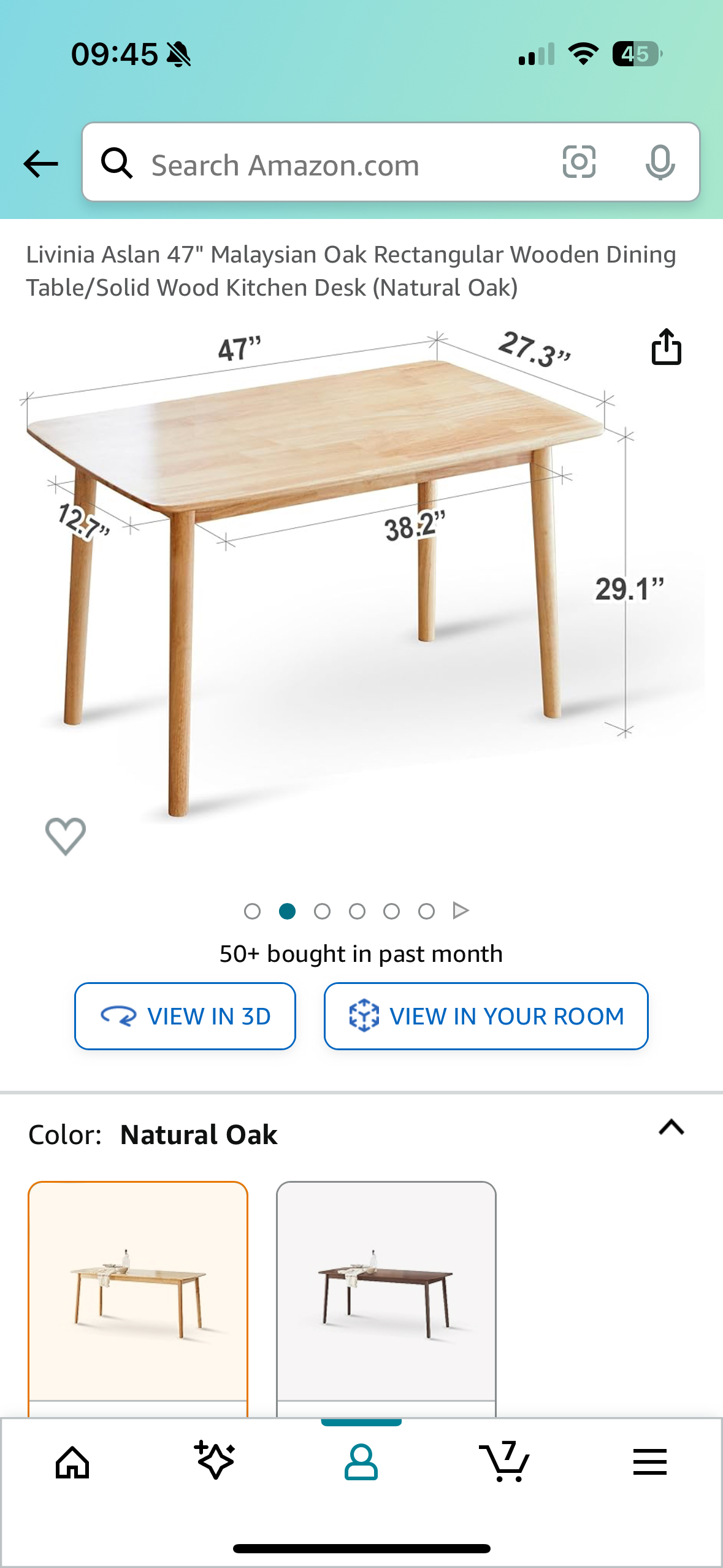Open the shopping cart with 7 items

(x=504, y=1462)
